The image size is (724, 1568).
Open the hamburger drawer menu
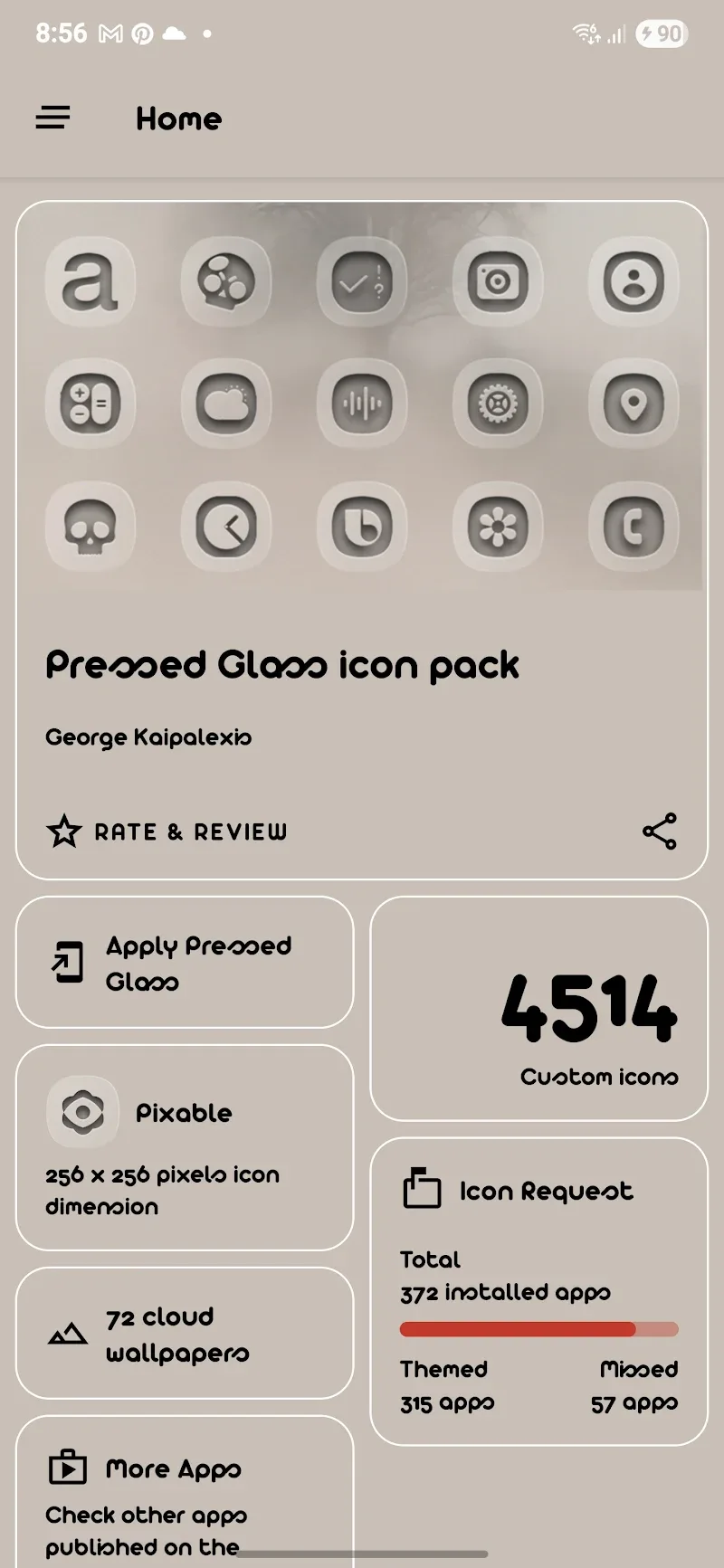(52, 118)
